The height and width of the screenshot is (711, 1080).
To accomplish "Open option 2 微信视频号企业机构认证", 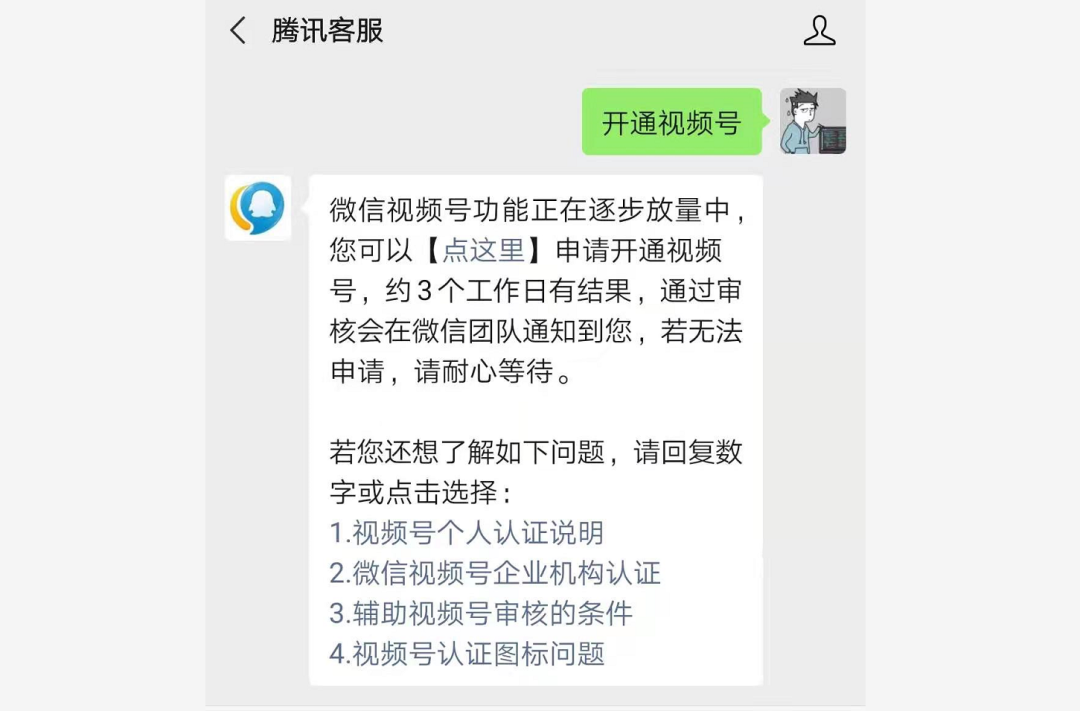I will pyautogui.click(x=495, y=573).
